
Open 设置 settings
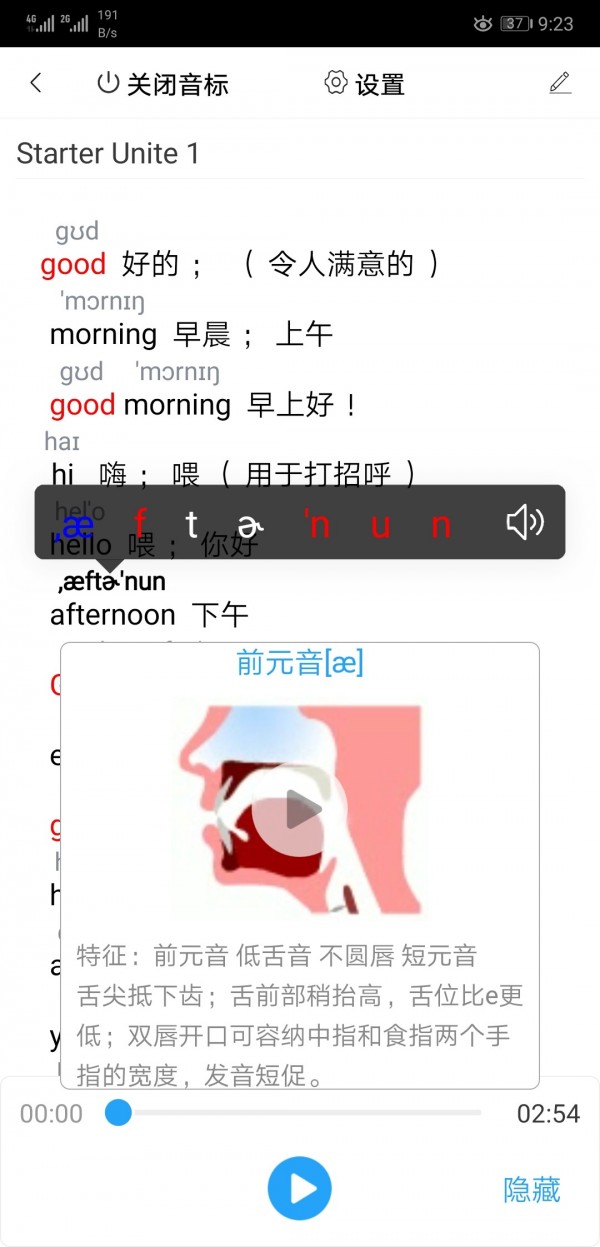(365, 84)
